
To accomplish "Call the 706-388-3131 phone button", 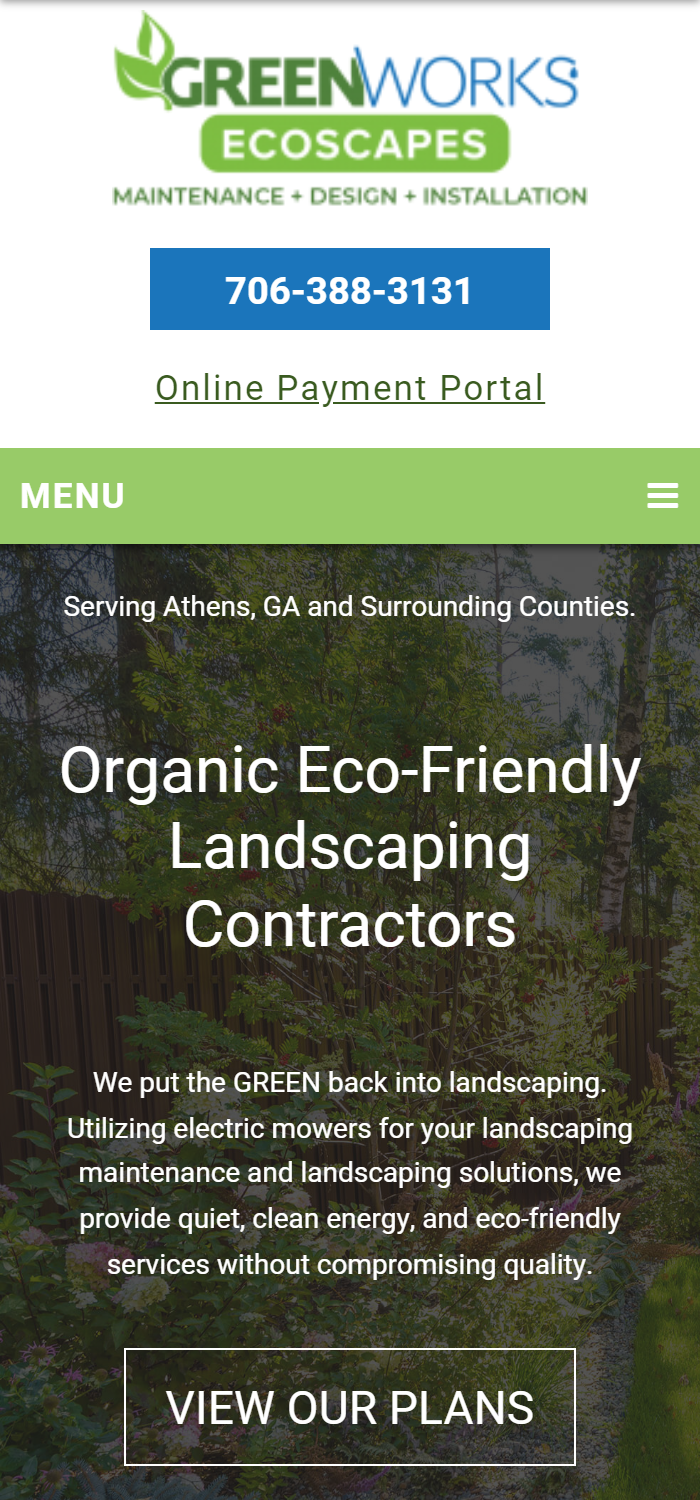I will (349, 290).
